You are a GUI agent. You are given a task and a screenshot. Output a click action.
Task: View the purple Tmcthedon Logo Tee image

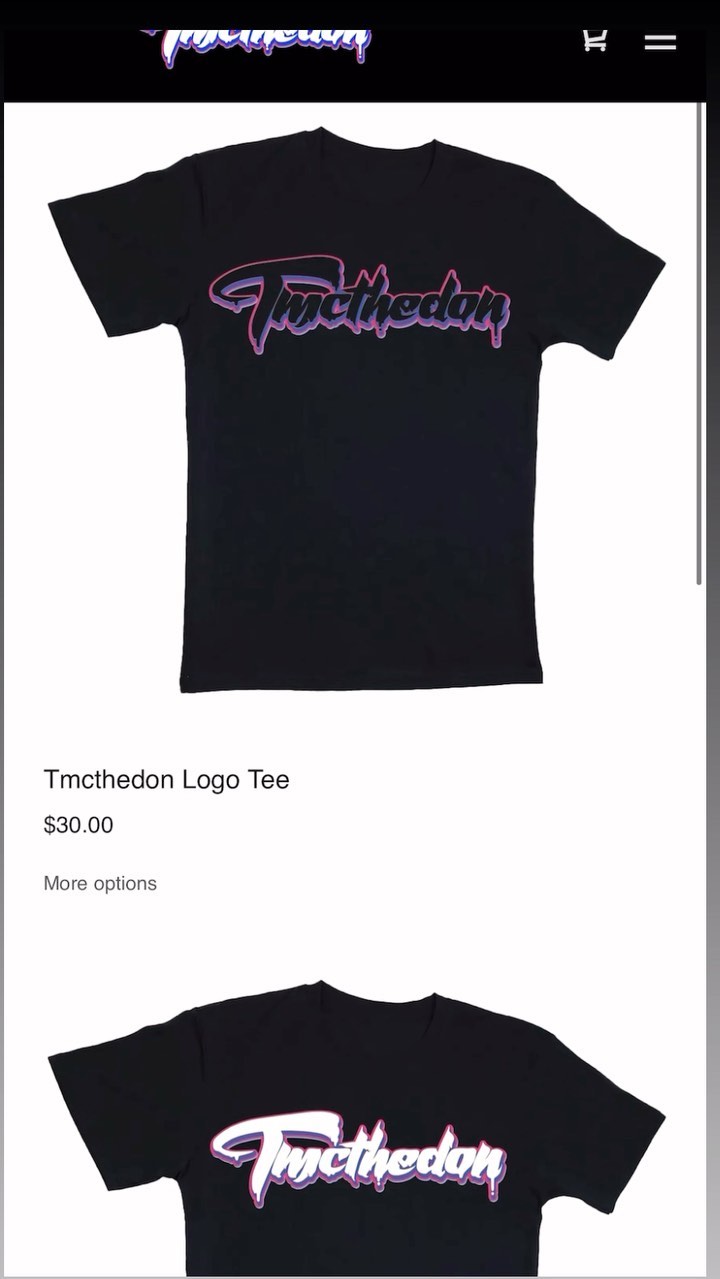[x=356, y=410]
